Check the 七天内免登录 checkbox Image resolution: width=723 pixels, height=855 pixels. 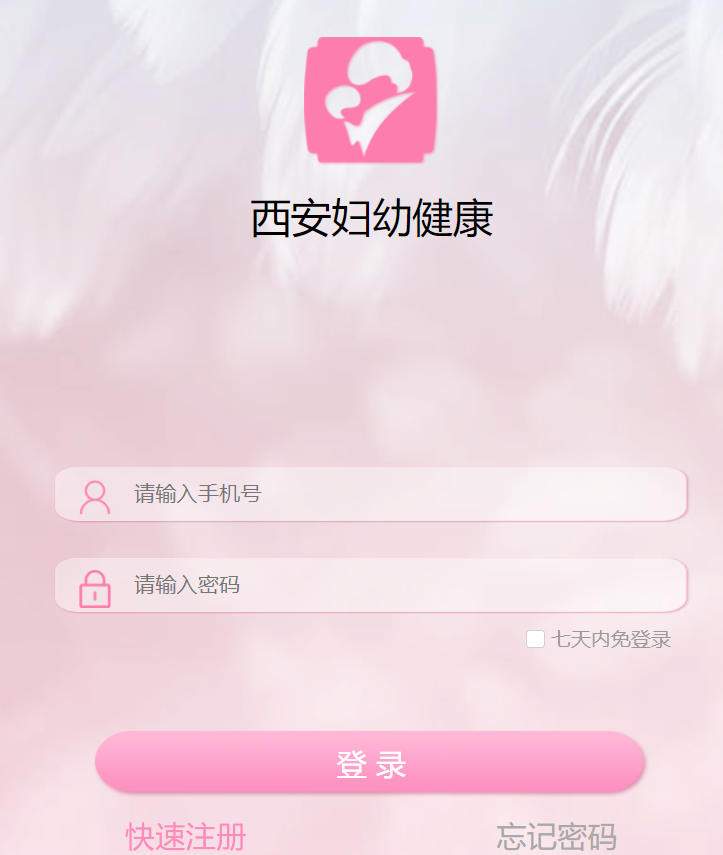(536, 639)
